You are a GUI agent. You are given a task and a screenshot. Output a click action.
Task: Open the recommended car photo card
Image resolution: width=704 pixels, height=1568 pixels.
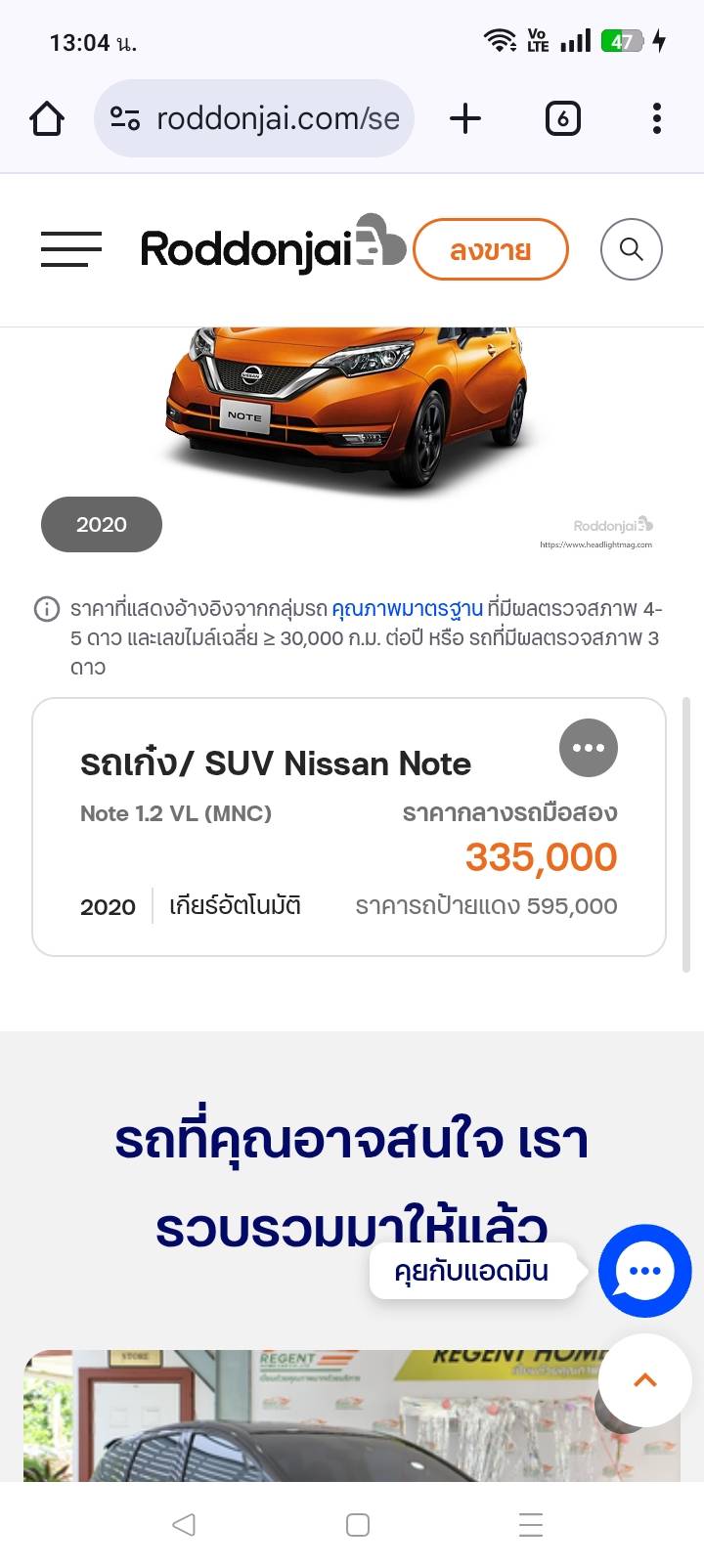click(x=293, y=1417)
